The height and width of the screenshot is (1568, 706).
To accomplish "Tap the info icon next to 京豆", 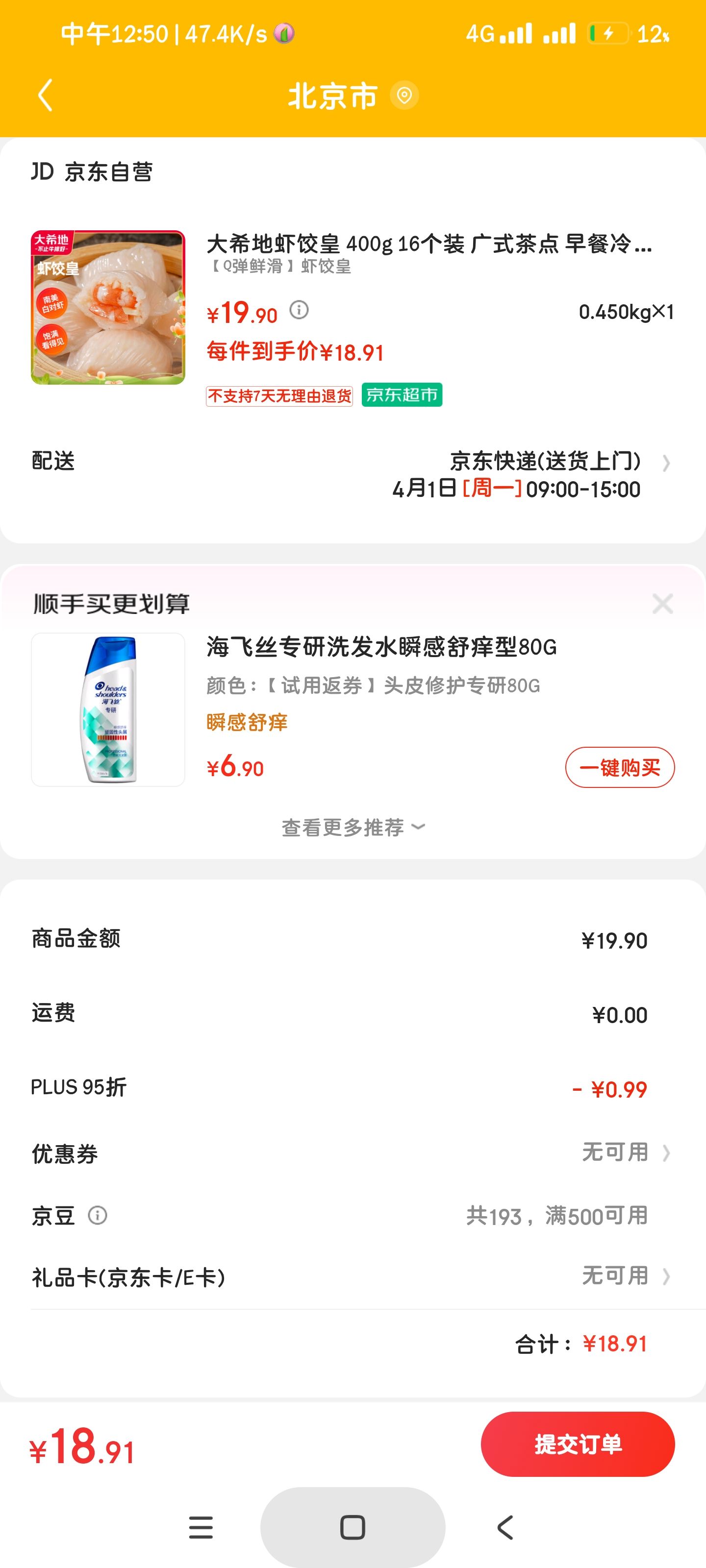I will pyautogui.click(x=98, y=1216).
